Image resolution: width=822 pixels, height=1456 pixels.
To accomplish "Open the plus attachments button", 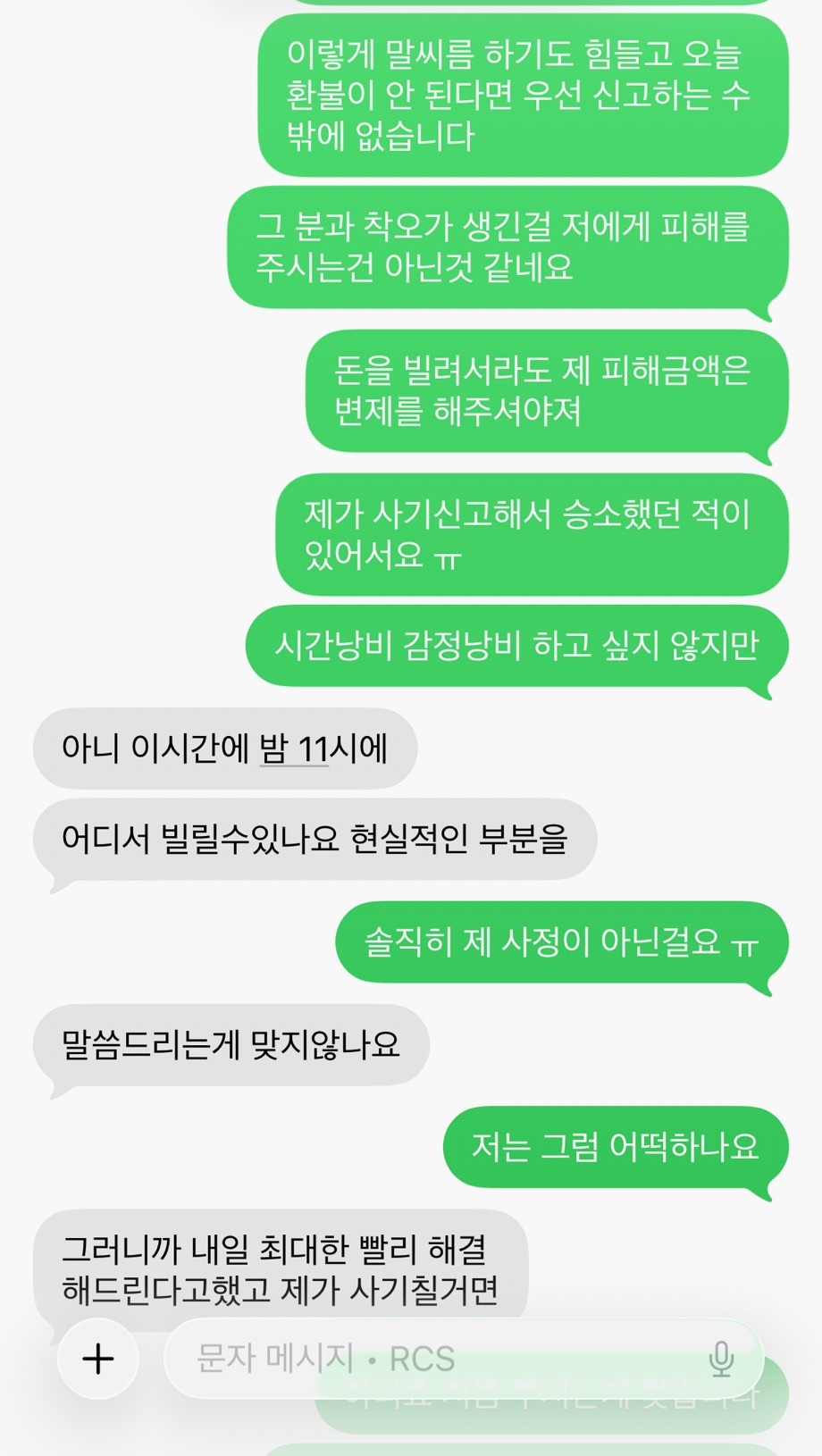I will tap(98, 1359).
